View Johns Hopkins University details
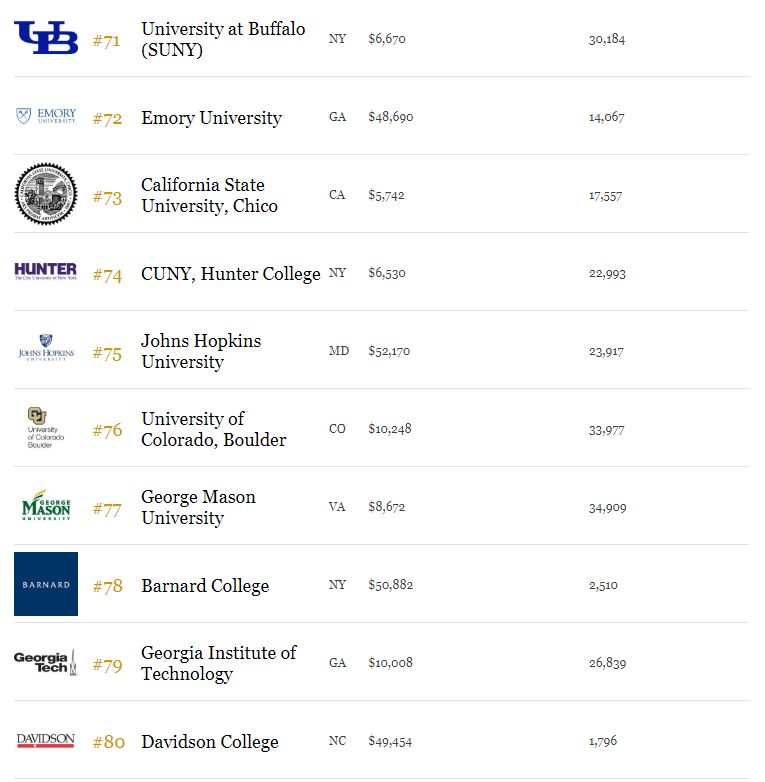The width and height of the screenshot is (765, 782). point(201,351)
